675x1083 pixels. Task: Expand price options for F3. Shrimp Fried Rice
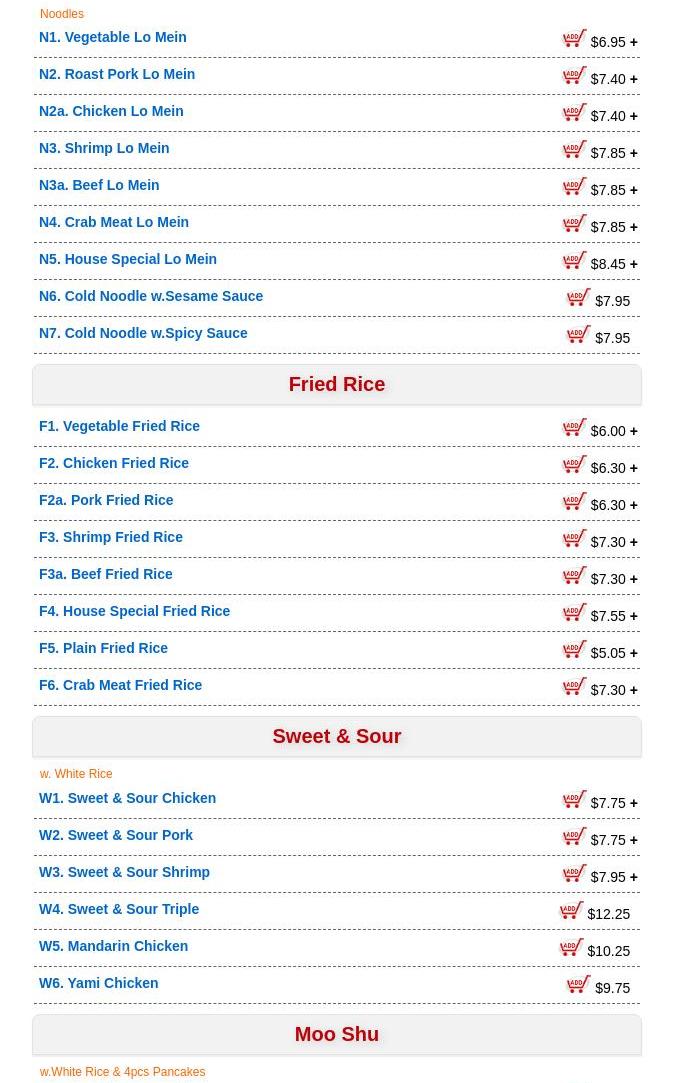[633, 542]
